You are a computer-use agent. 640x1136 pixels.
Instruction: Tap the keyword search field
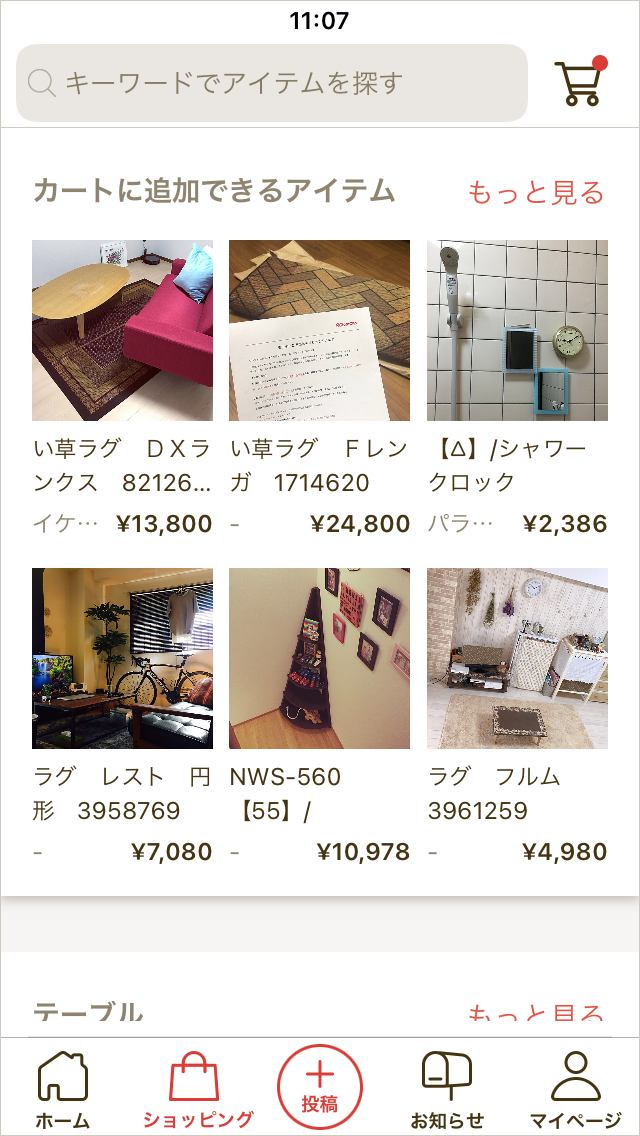271,83
